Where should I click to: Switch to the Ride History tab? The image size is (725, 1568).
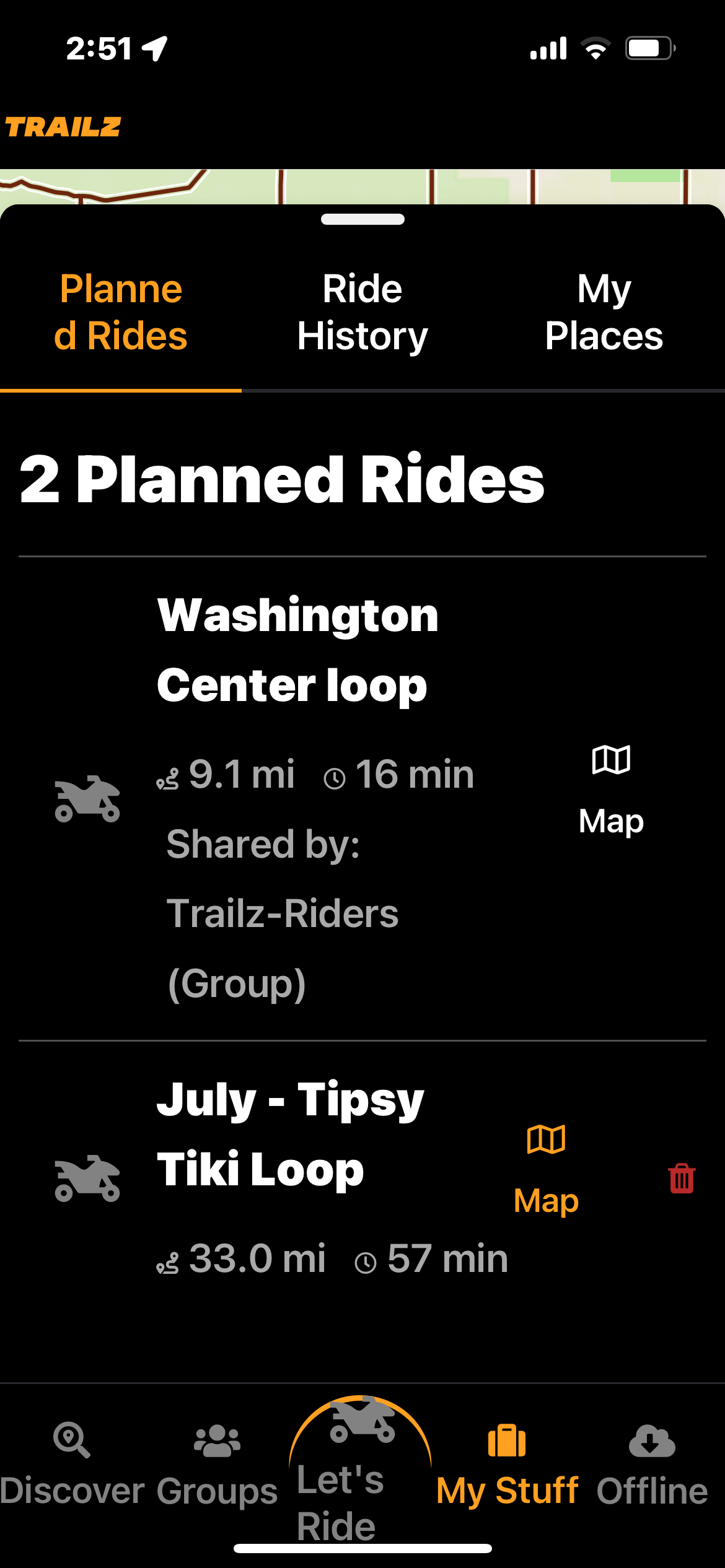[362, 312]
